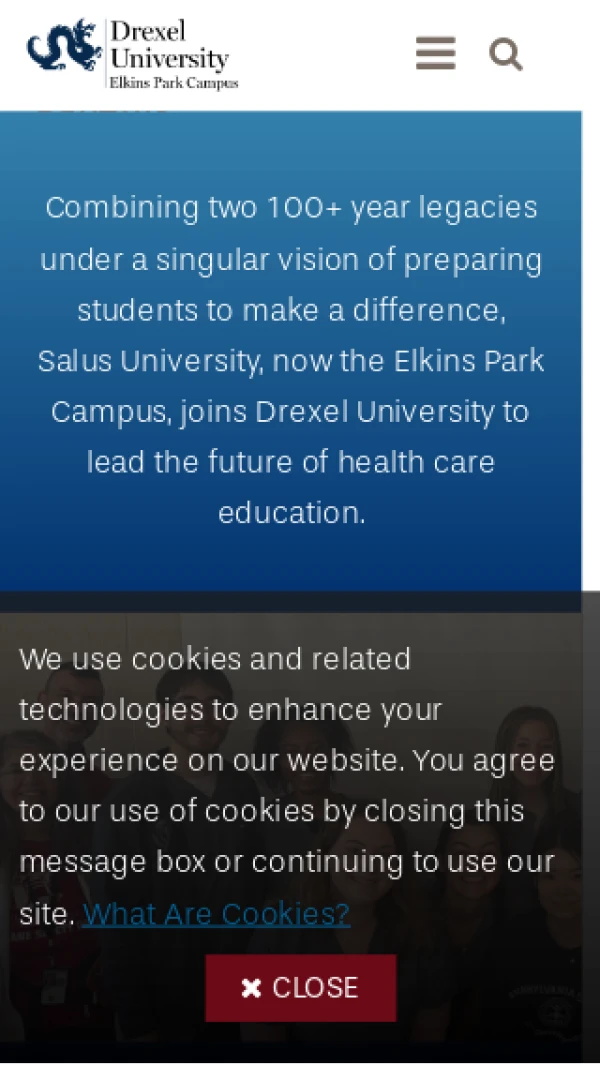Open the site search
600x1065 pixels.
tap(506, 54)
